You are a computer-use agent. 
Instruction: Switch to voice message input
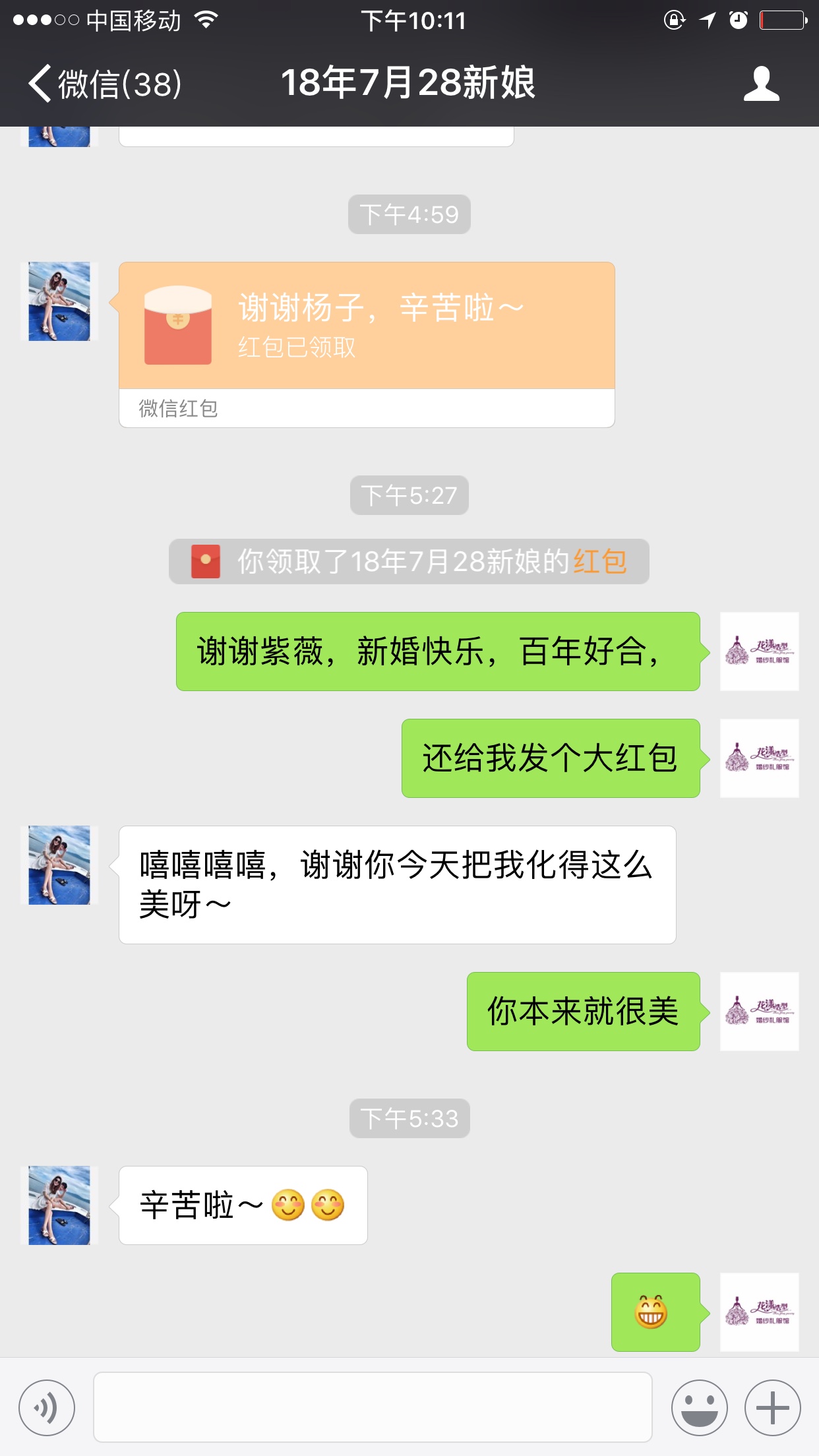point(47,1408)
